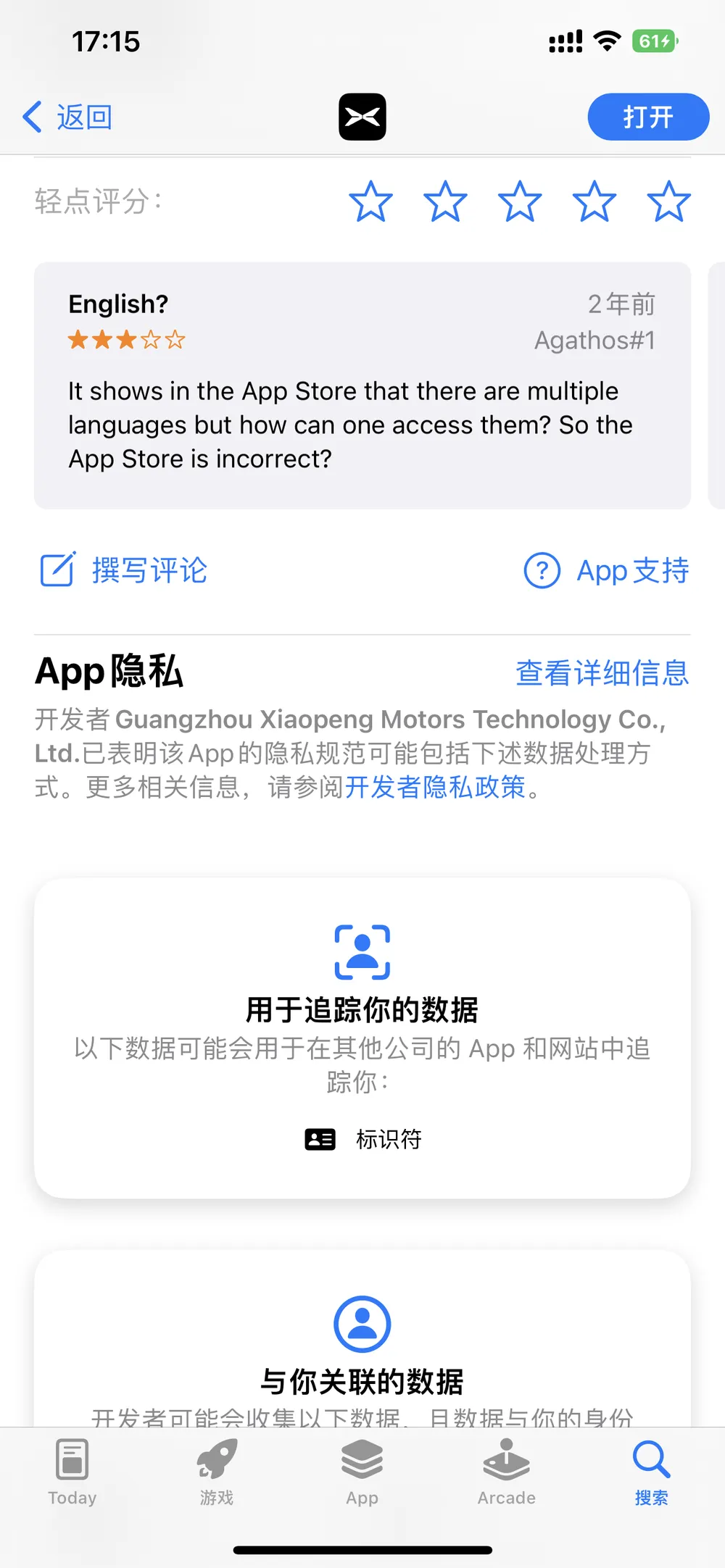Open the "English?" review by Agathos#1
Screen dimensions: 725x1568
[362, 385]
